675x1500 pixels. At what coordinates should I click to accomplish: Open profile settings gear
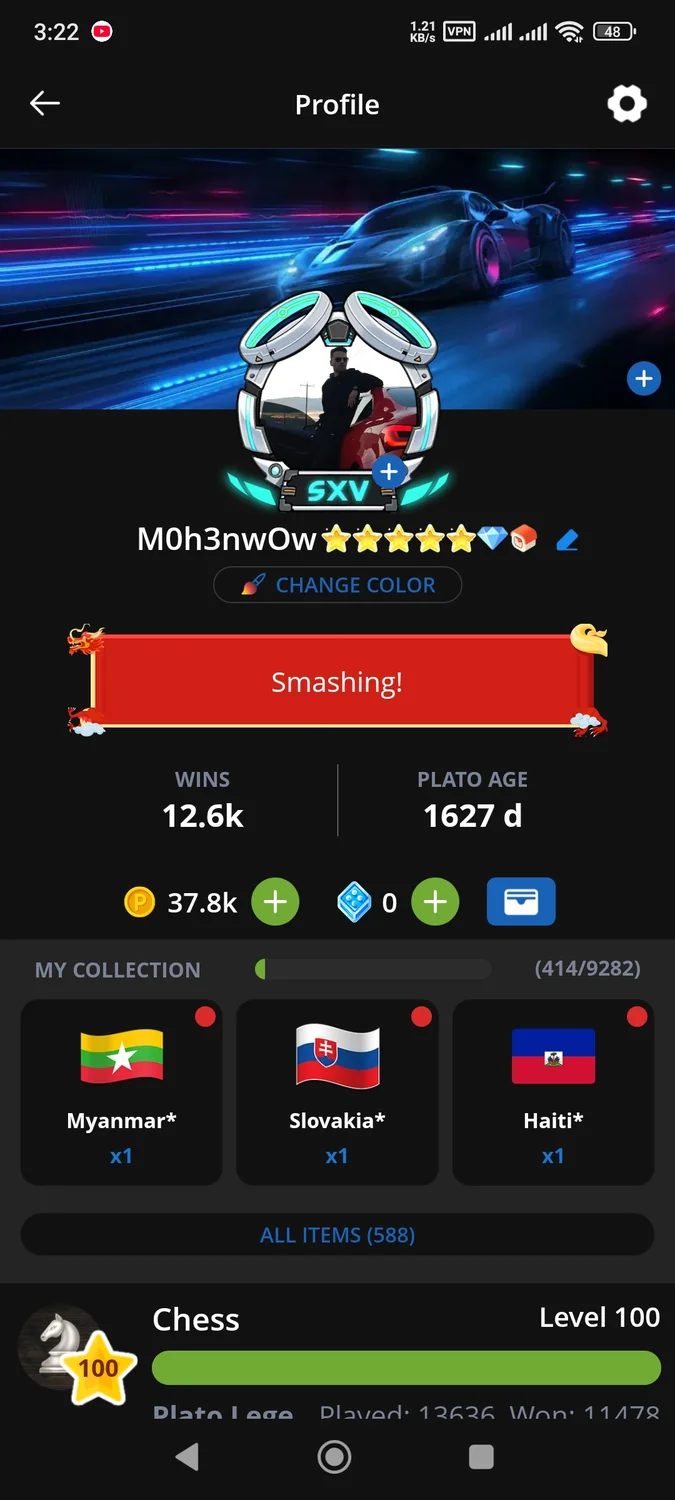[627, 104]
